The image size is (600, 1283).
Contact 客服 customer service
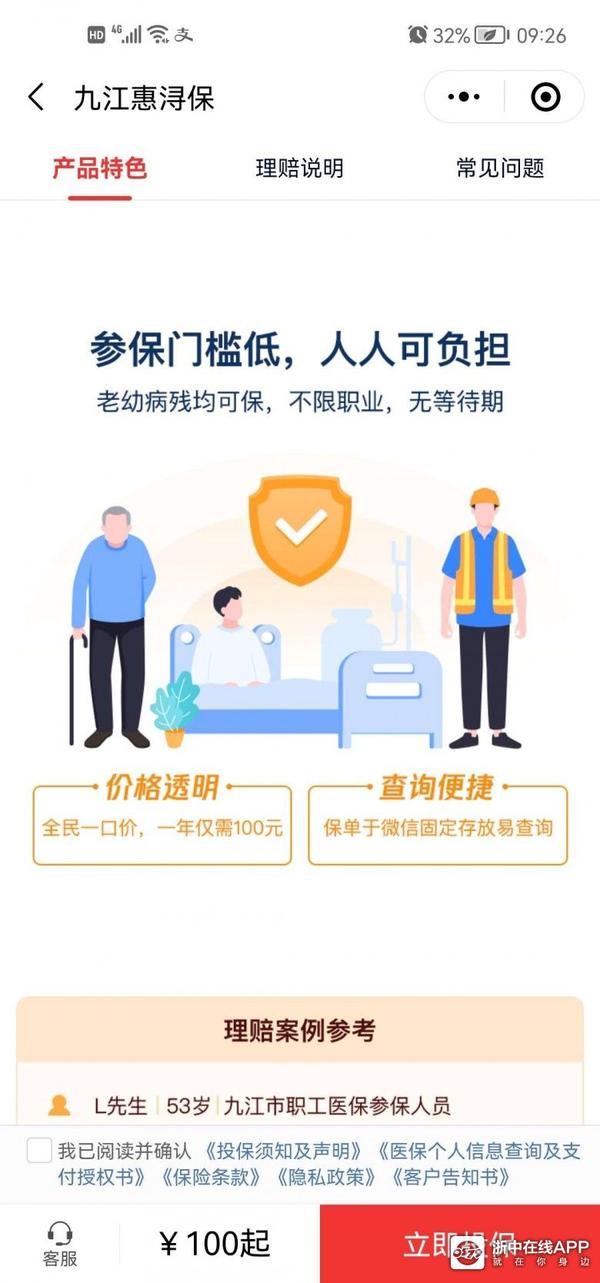point(60,1243)
